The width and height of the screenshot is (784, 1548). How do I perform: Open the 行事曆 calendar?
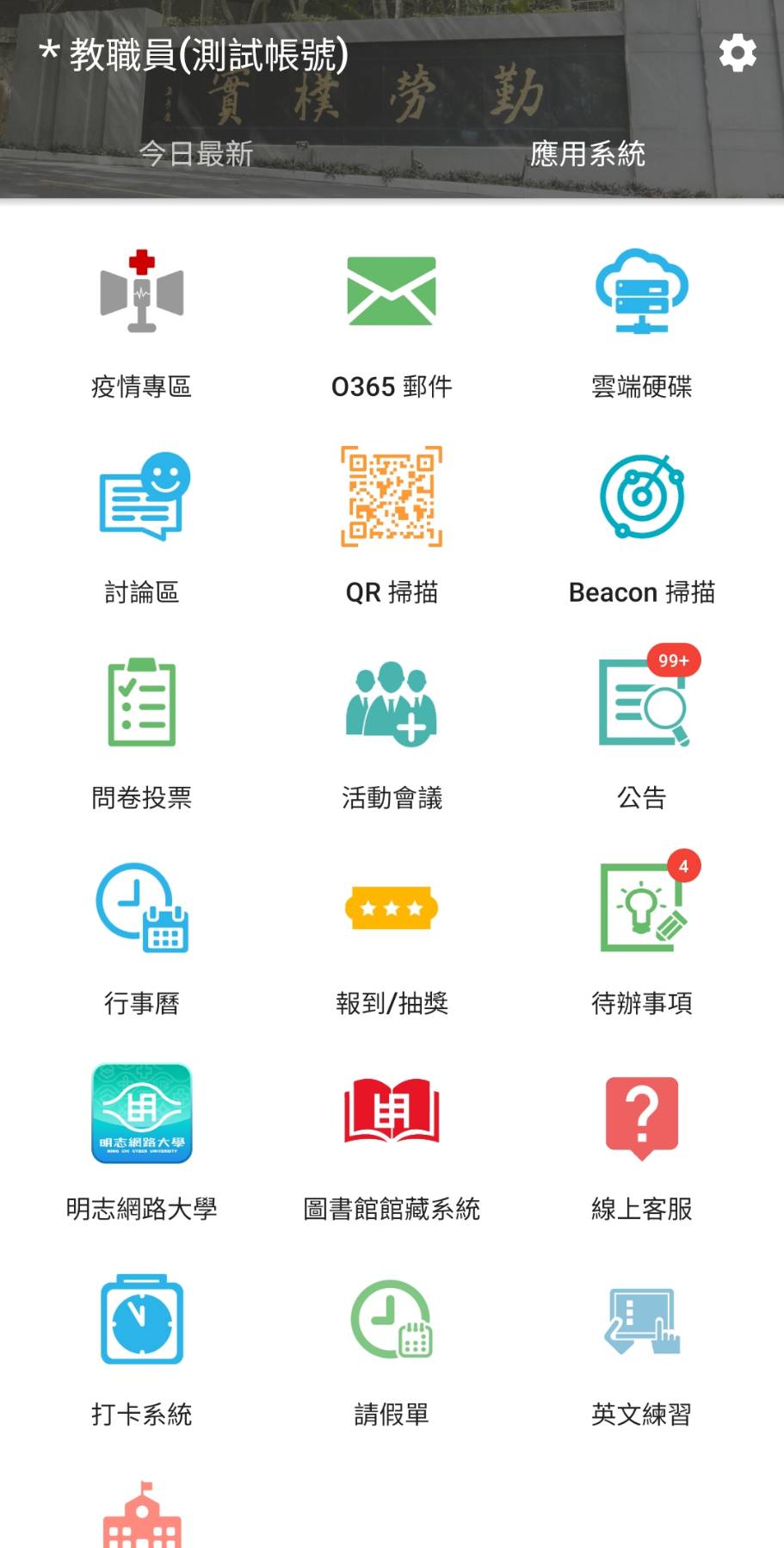click(x=142, y=939)
